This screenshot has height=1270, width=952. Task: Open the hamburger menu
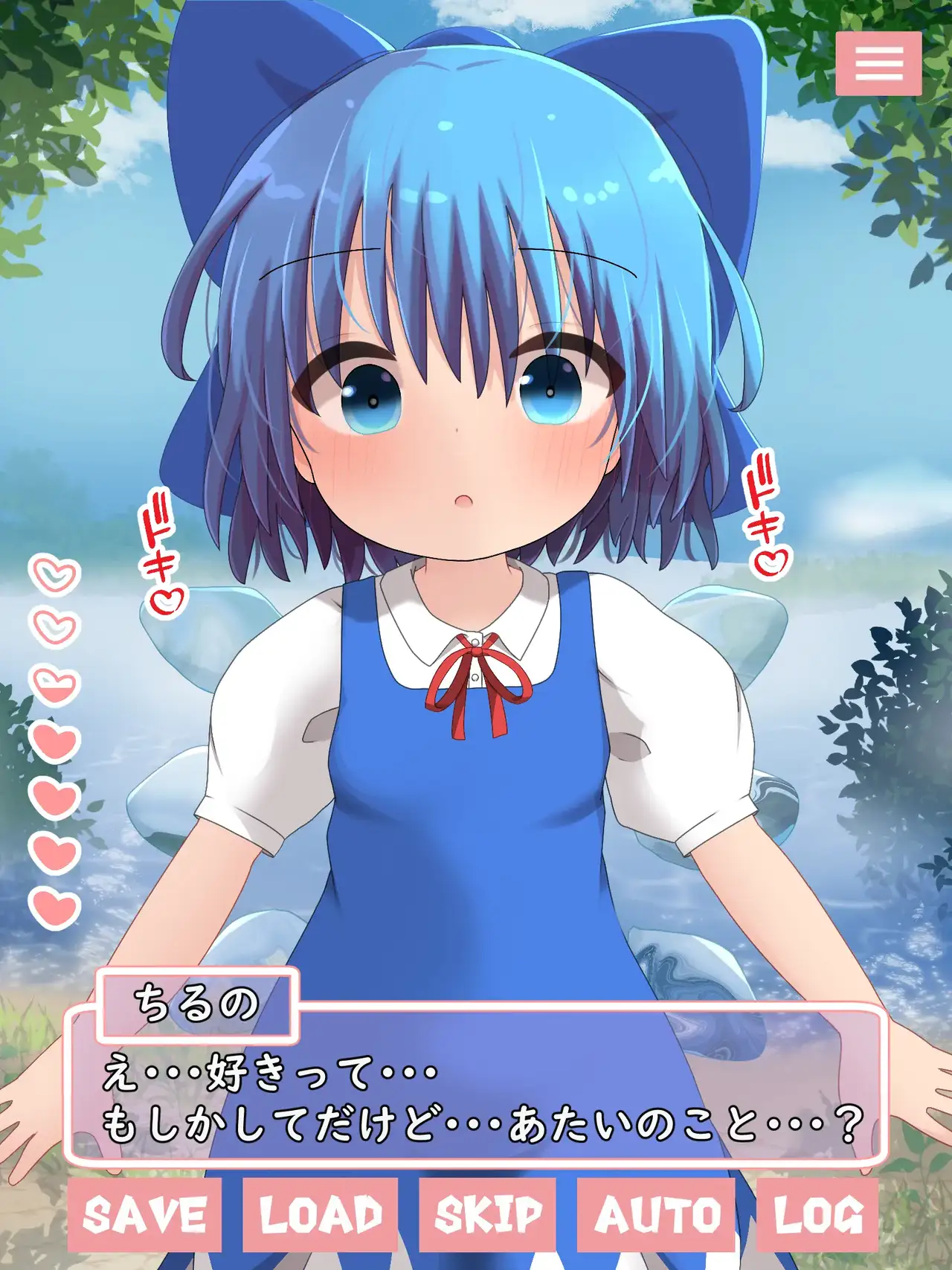coord(878,63)
